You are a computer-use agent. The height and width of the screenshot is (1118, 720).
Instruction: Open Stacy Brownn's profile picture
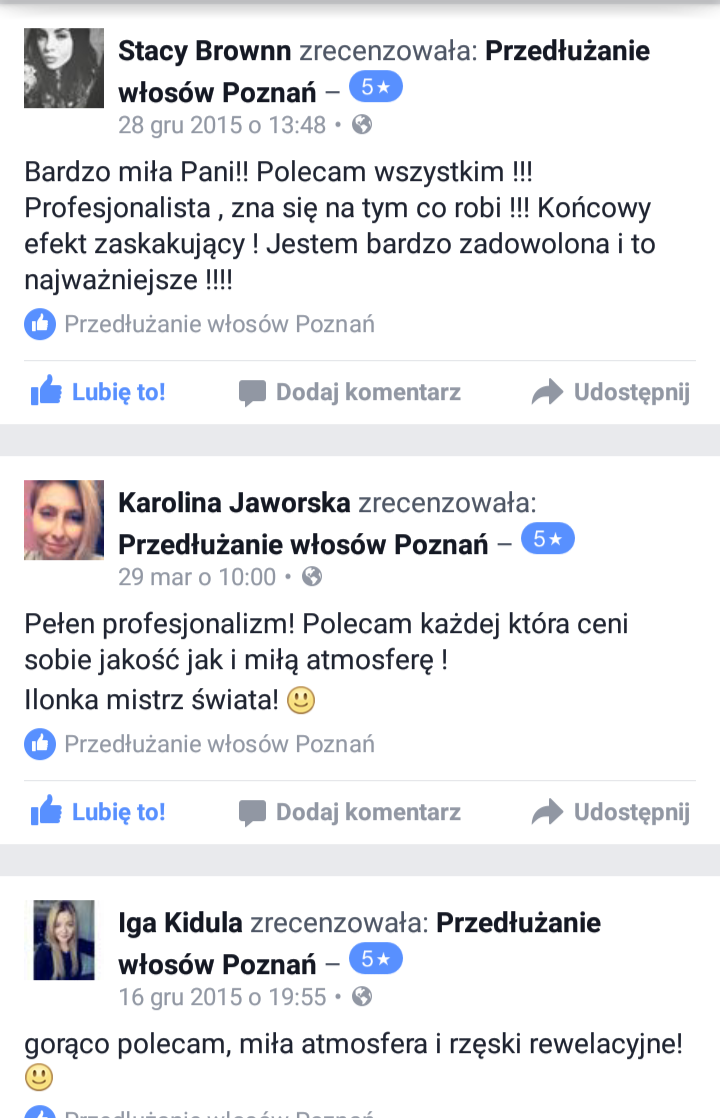[x=64, y=67]
